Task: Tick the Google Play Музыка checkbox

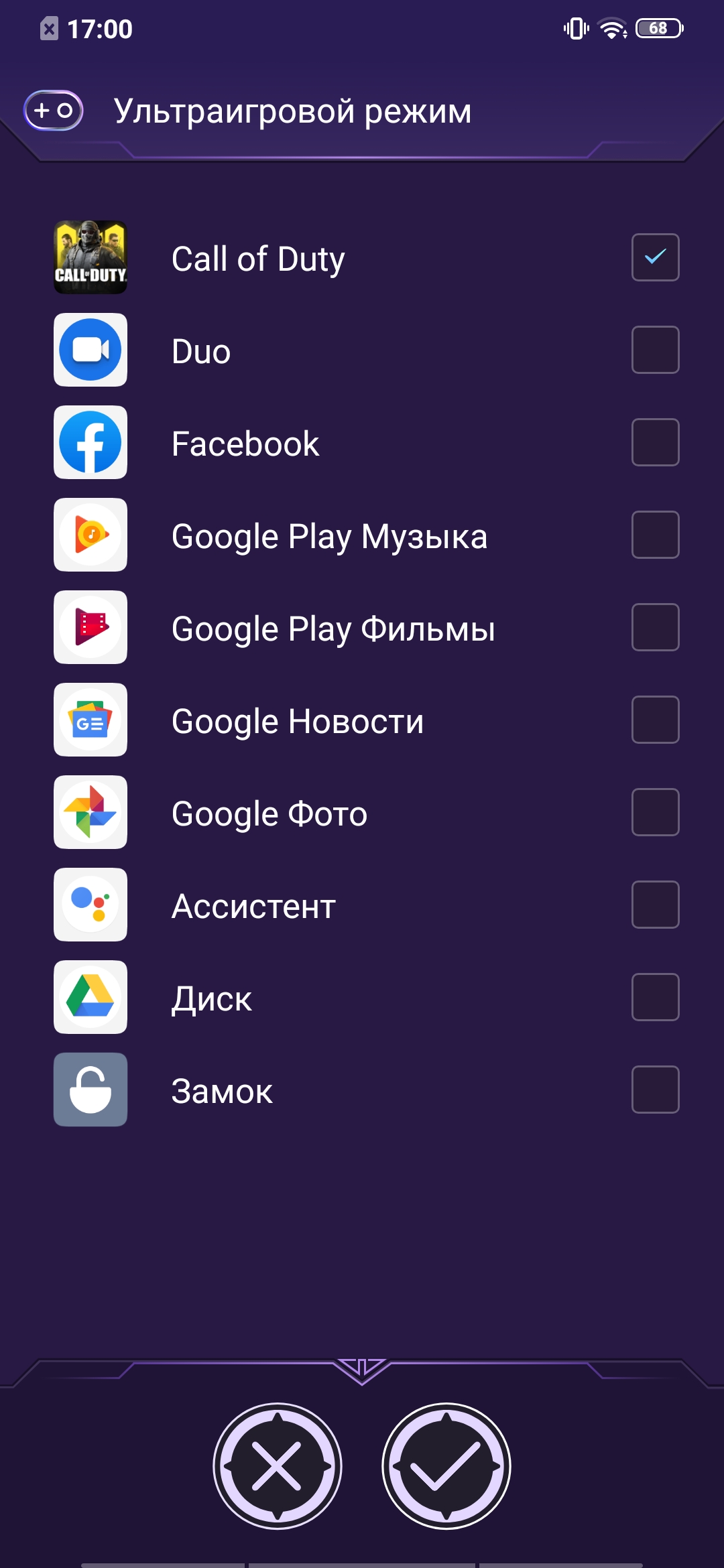Action: [x=655, y=535]
